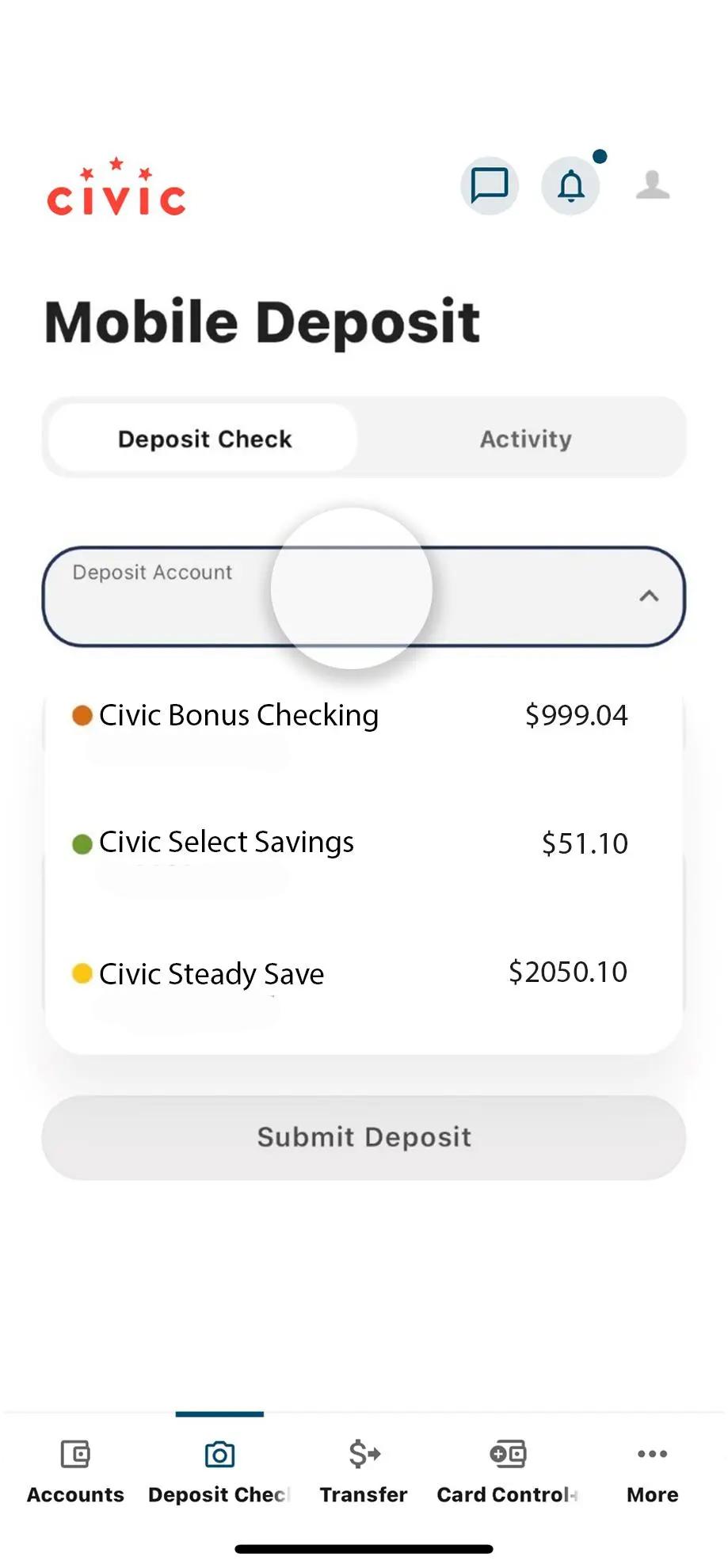Open the notifications bell
Screen dimensions: 728x1568
click(x=570, y=187)
